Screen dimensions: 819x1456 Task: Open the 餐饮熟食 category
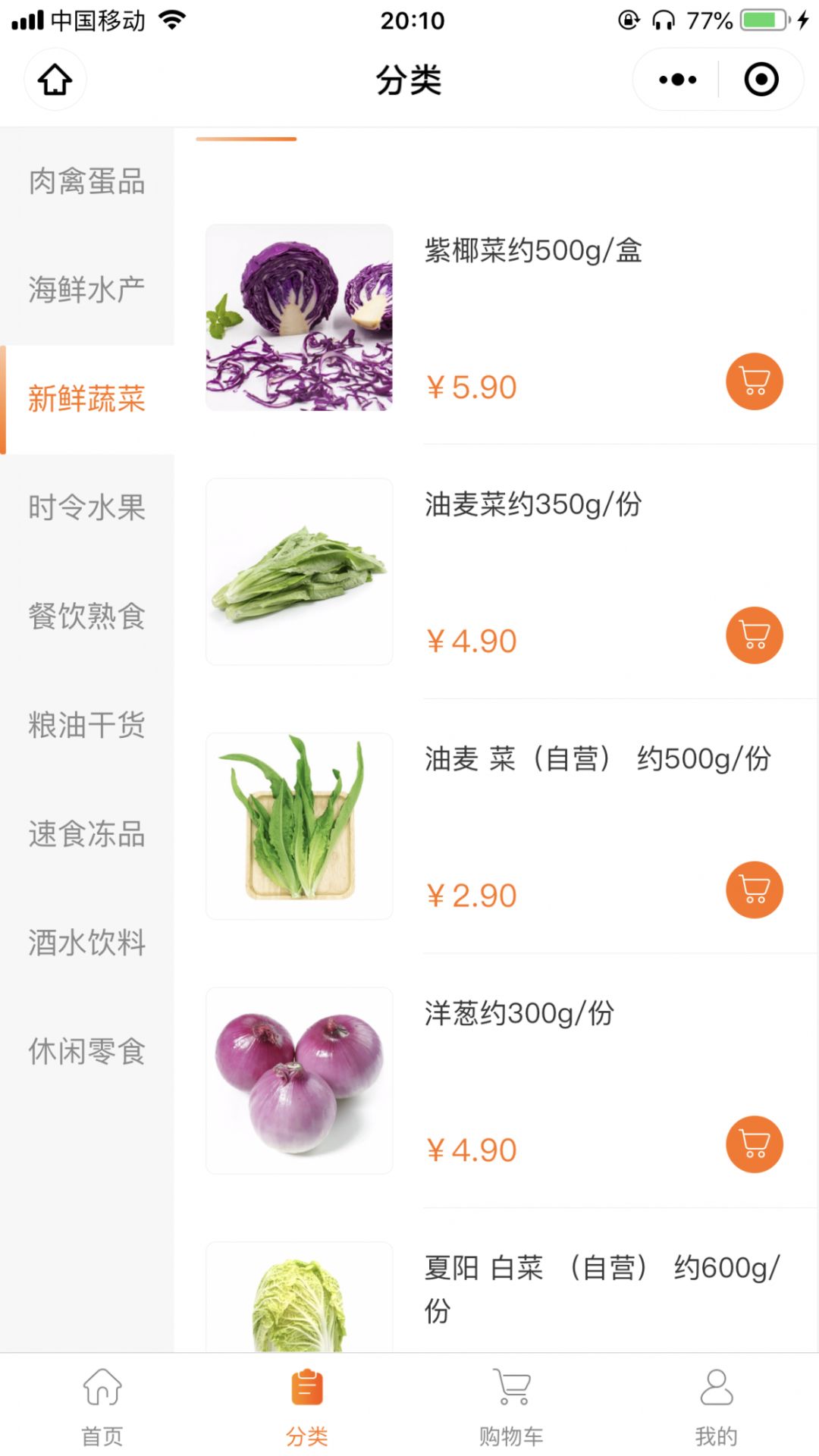click(x=87, y=617)
